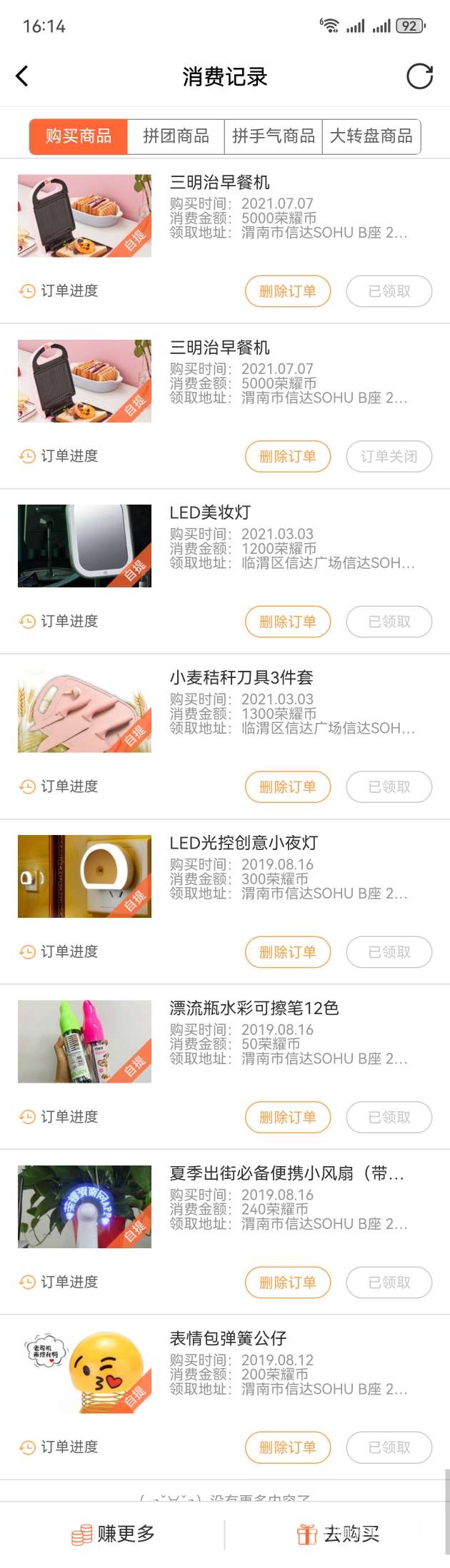Screen dimensions: 450x1568
Task: Open the 表情包弹簧公仔 product image
Action: click(x=84, y=1372)
